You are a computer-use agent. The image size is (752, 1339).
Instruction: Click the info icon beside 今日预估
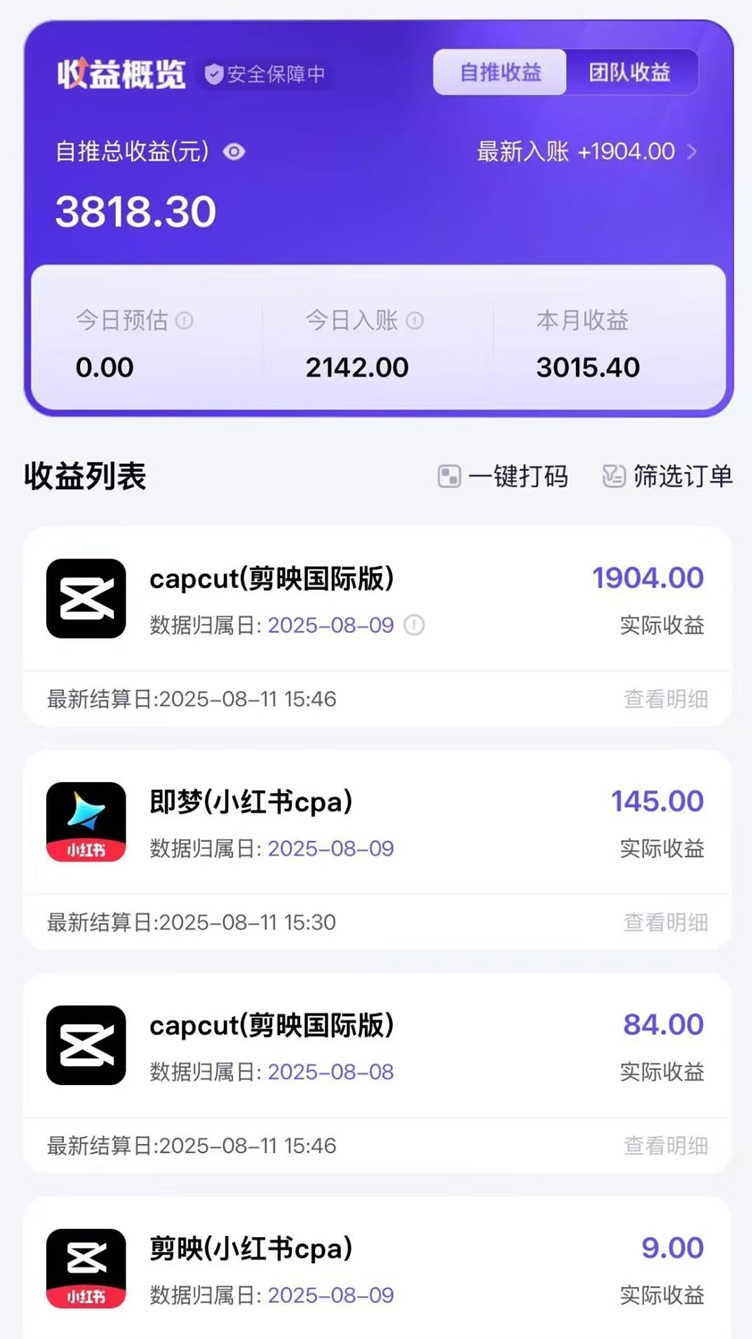click(x=183, y=318)
